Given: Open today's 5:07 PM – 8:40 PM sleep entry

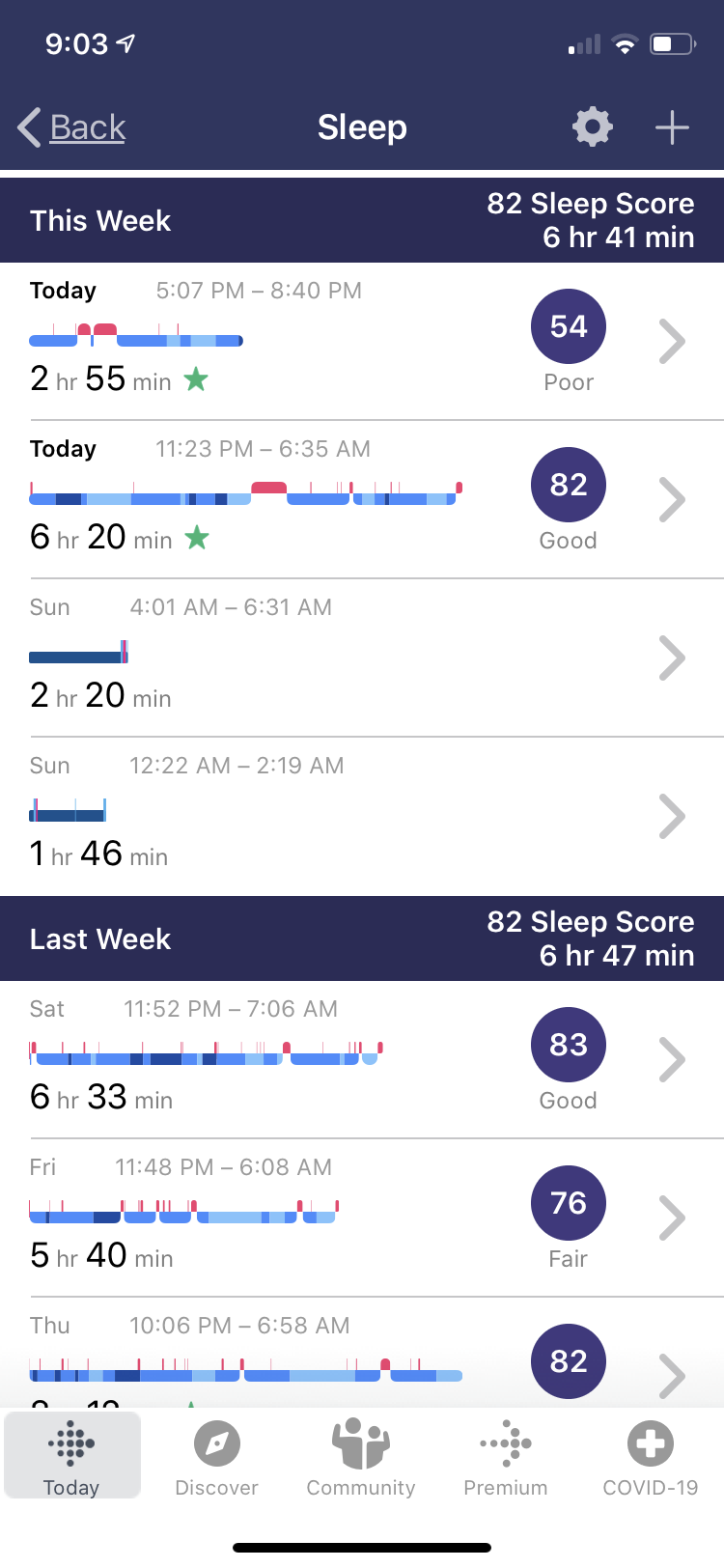Looking at the screenshot, I should pyautogui.click(x=362, y=341).
